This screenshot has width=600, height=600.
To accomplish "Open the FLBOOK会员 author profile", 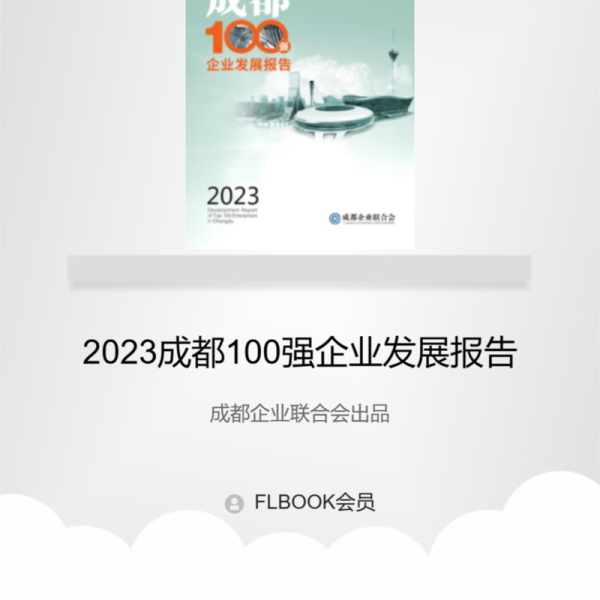I will [x=301, y=503].
